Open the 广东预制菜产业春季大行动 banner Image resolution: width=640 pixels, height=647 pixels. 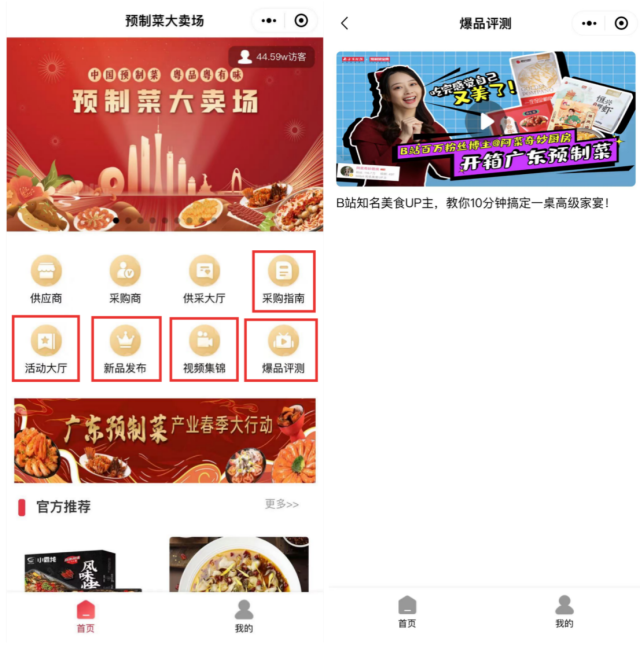(x=164, y=440)
